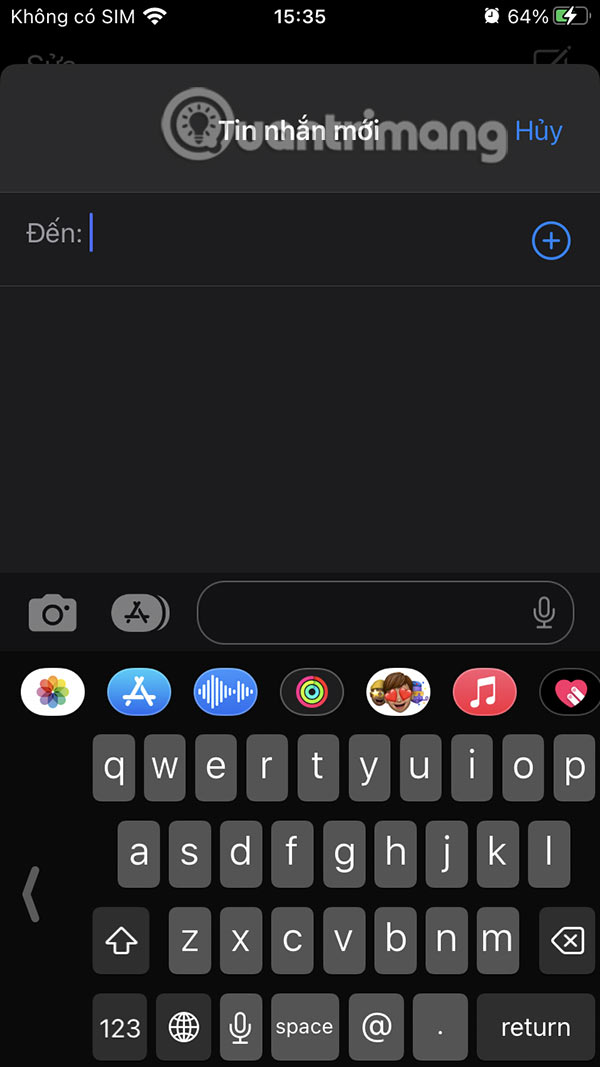The height and width of the screenshot is (1067, 600).
Task: Open the App Store iMessage app
Action: pos(139,690)
